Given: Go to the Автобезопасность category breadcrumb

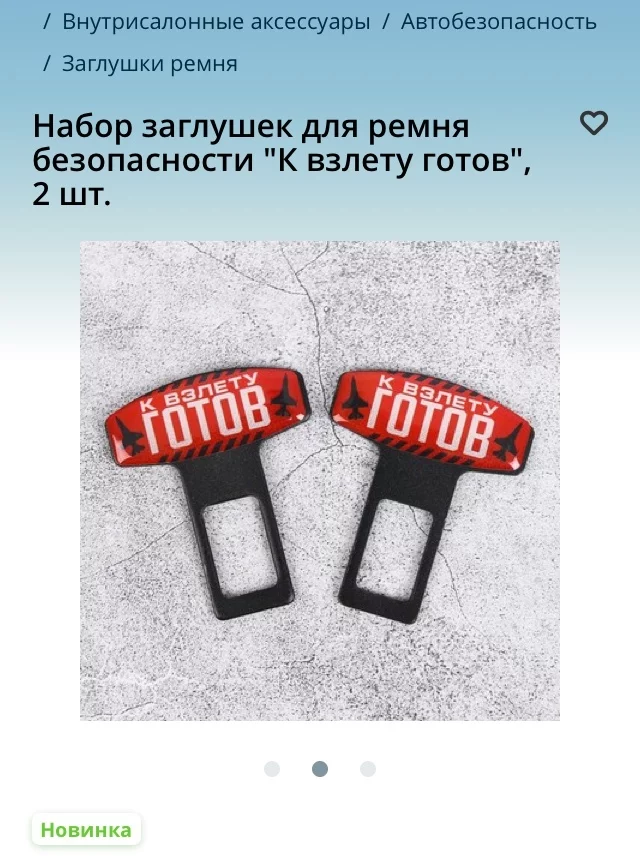Looking at the screenshot, I should [x=498, y=21].
